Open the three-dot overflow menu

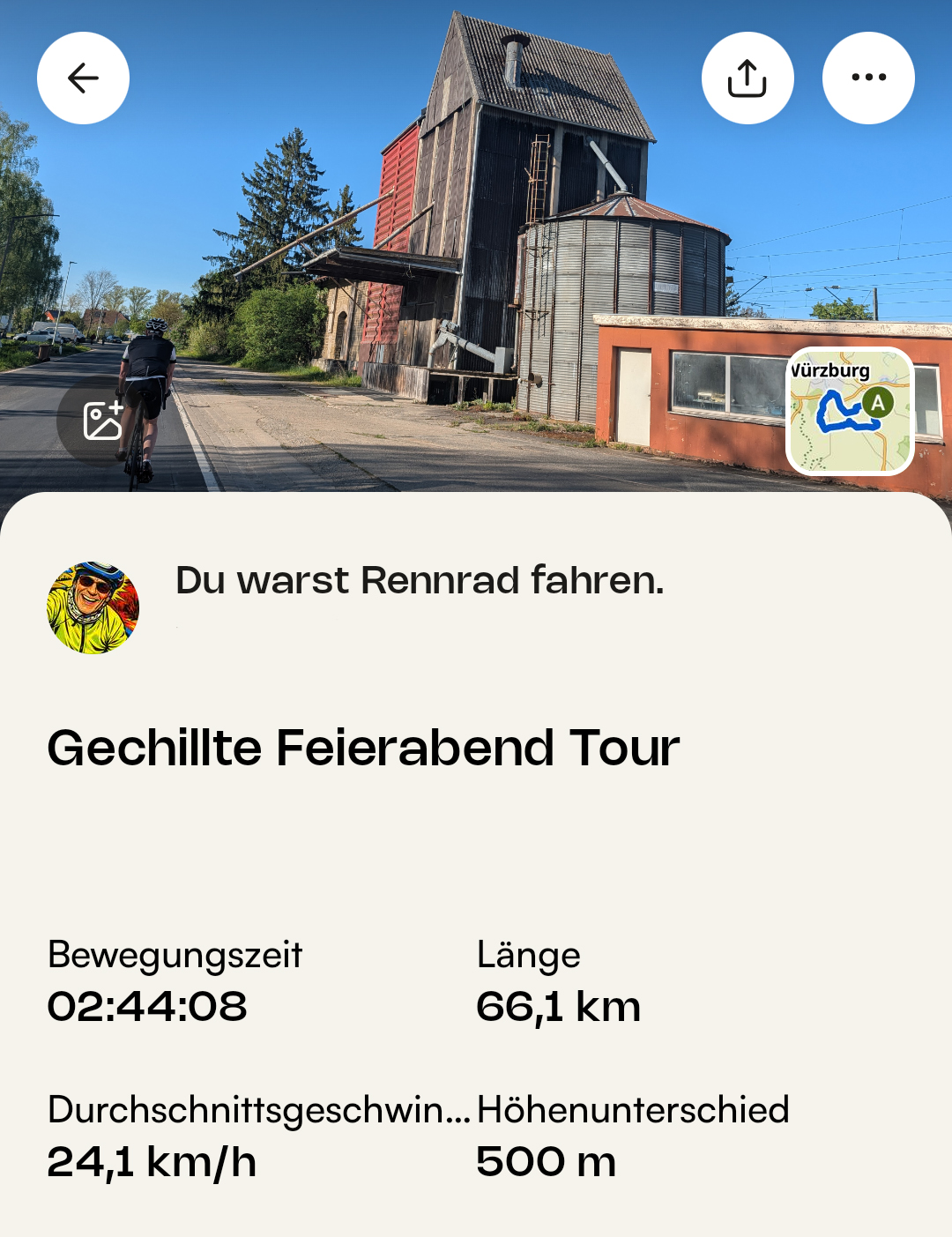(x=868, y=78)
